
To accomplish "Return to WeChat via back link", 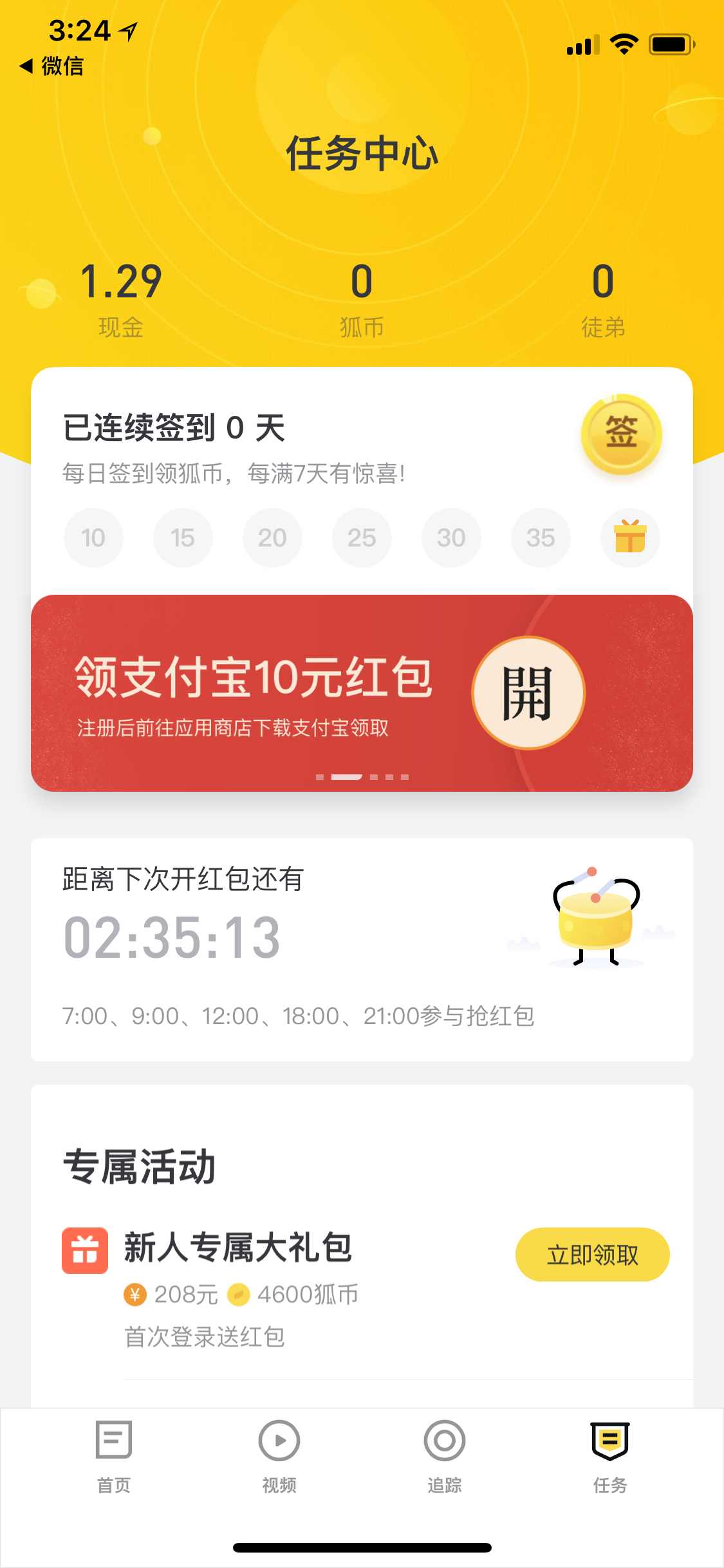I will pyautogui.click(x=51, y=66).
